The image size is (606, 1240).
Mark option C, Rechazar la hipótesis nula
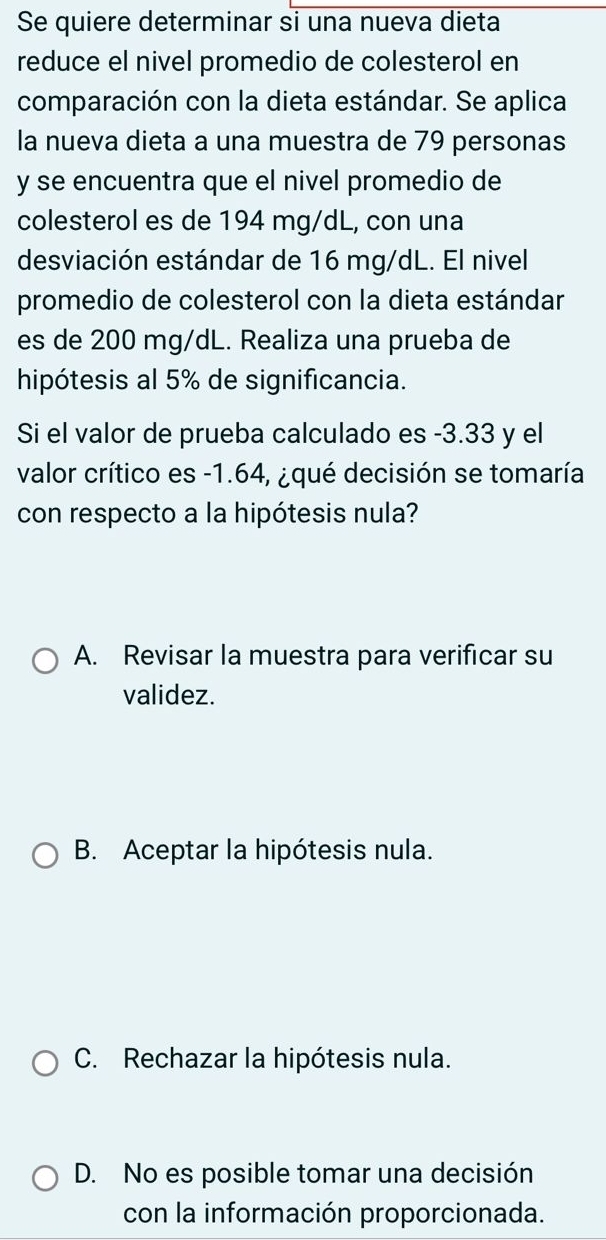pos(45,1062)
